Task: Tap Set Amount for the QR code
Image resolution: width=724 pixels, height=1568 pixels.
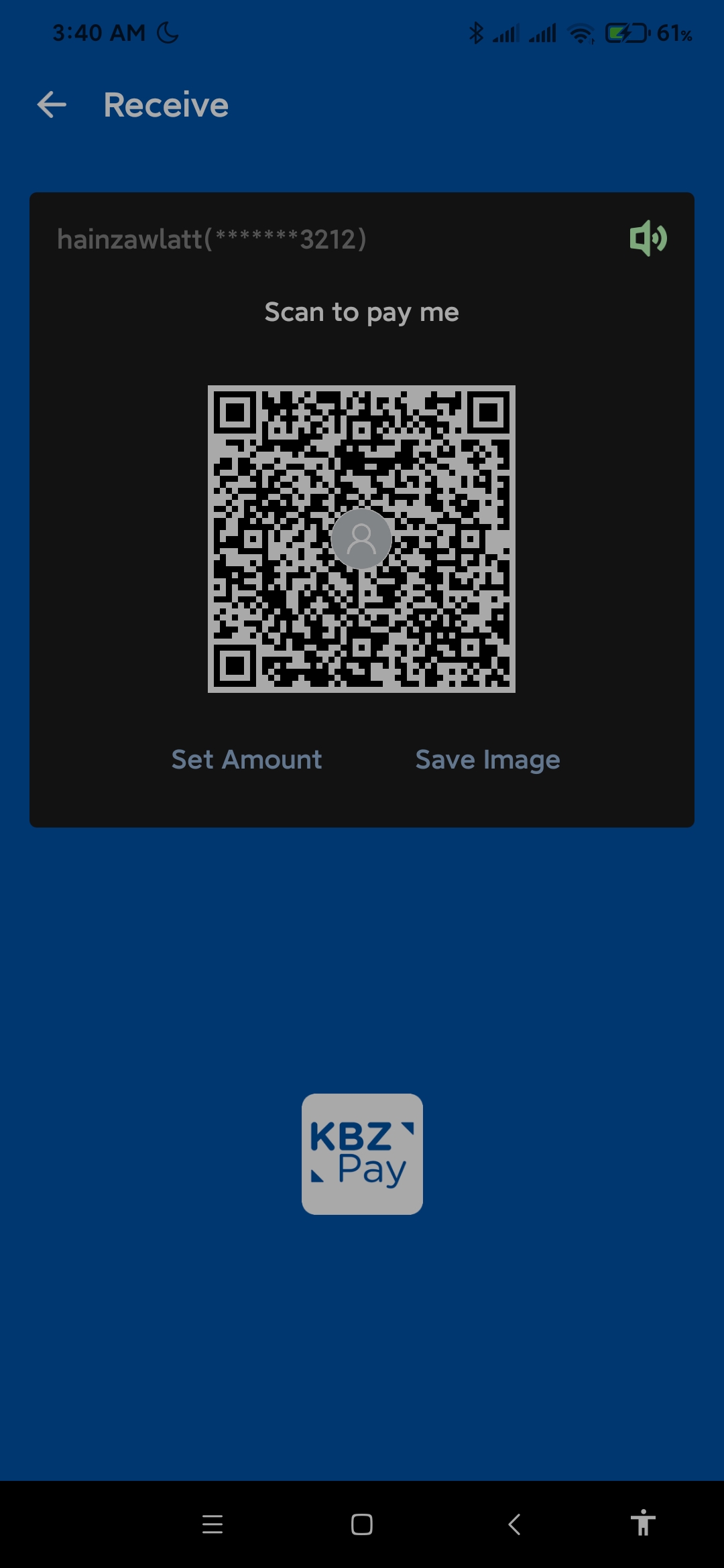Action: [247, 759]
